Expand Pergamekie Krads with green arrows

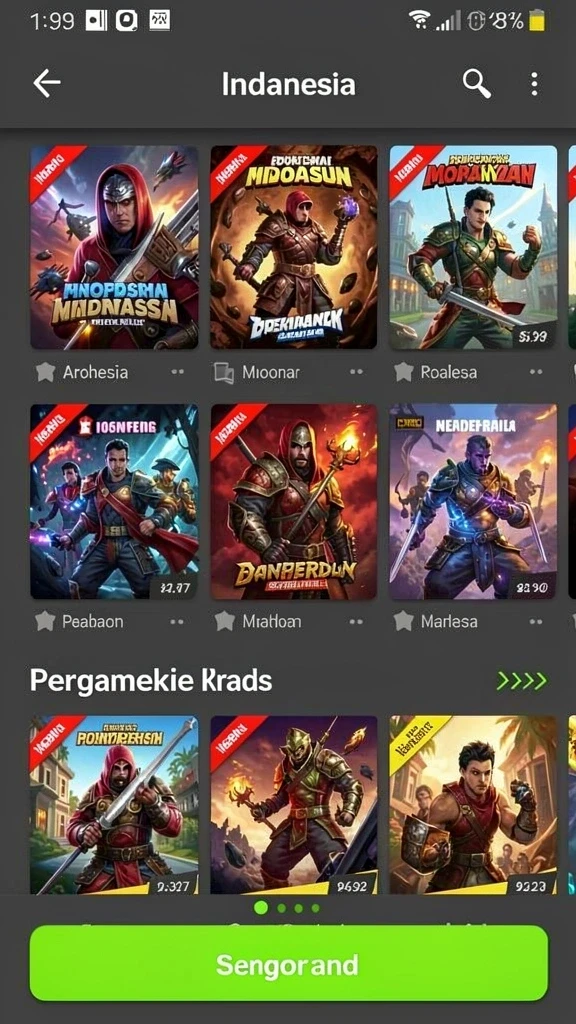(x=521, y=681)
